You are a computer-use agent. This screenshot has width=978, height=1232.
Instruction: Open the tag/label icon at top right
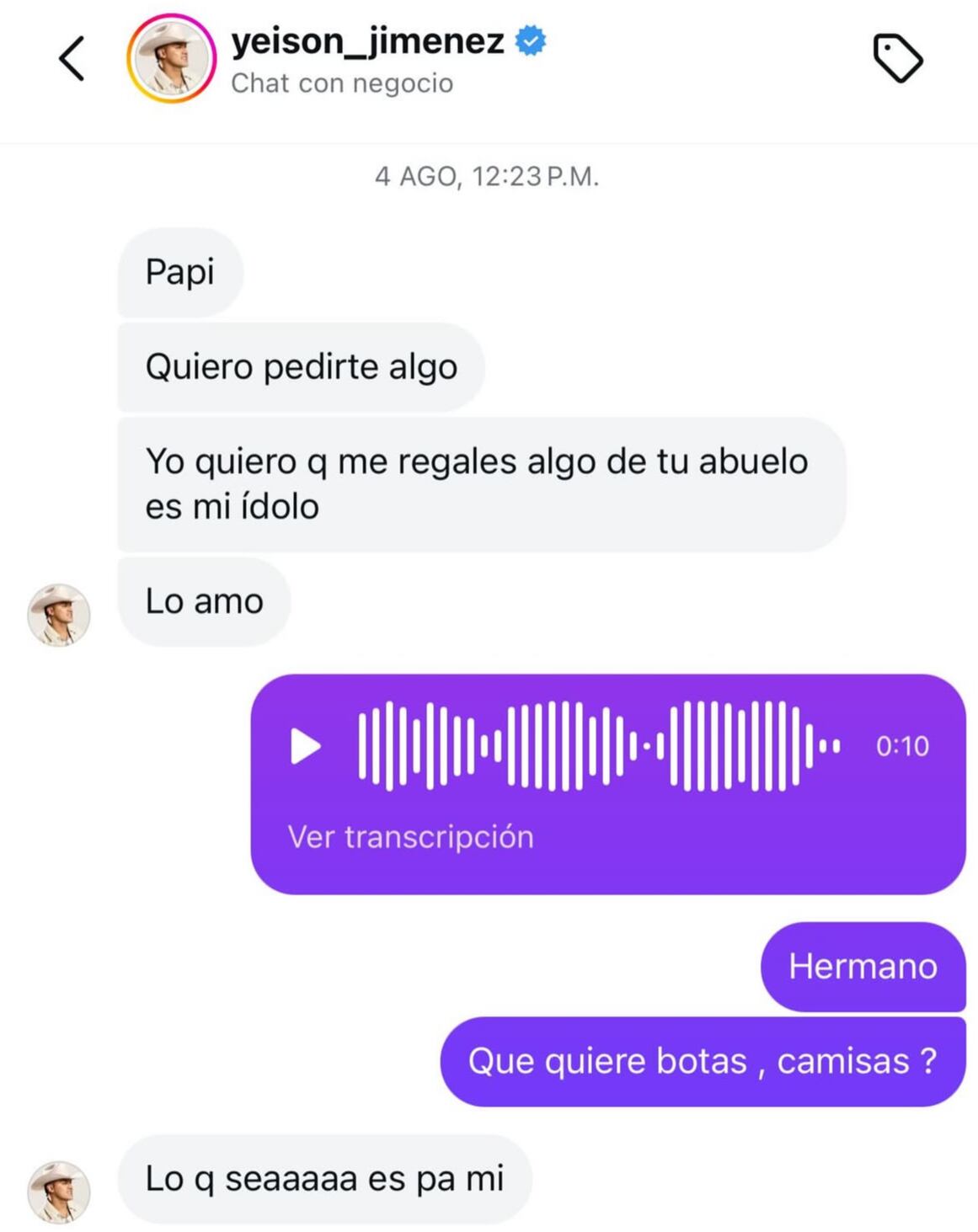897,59
